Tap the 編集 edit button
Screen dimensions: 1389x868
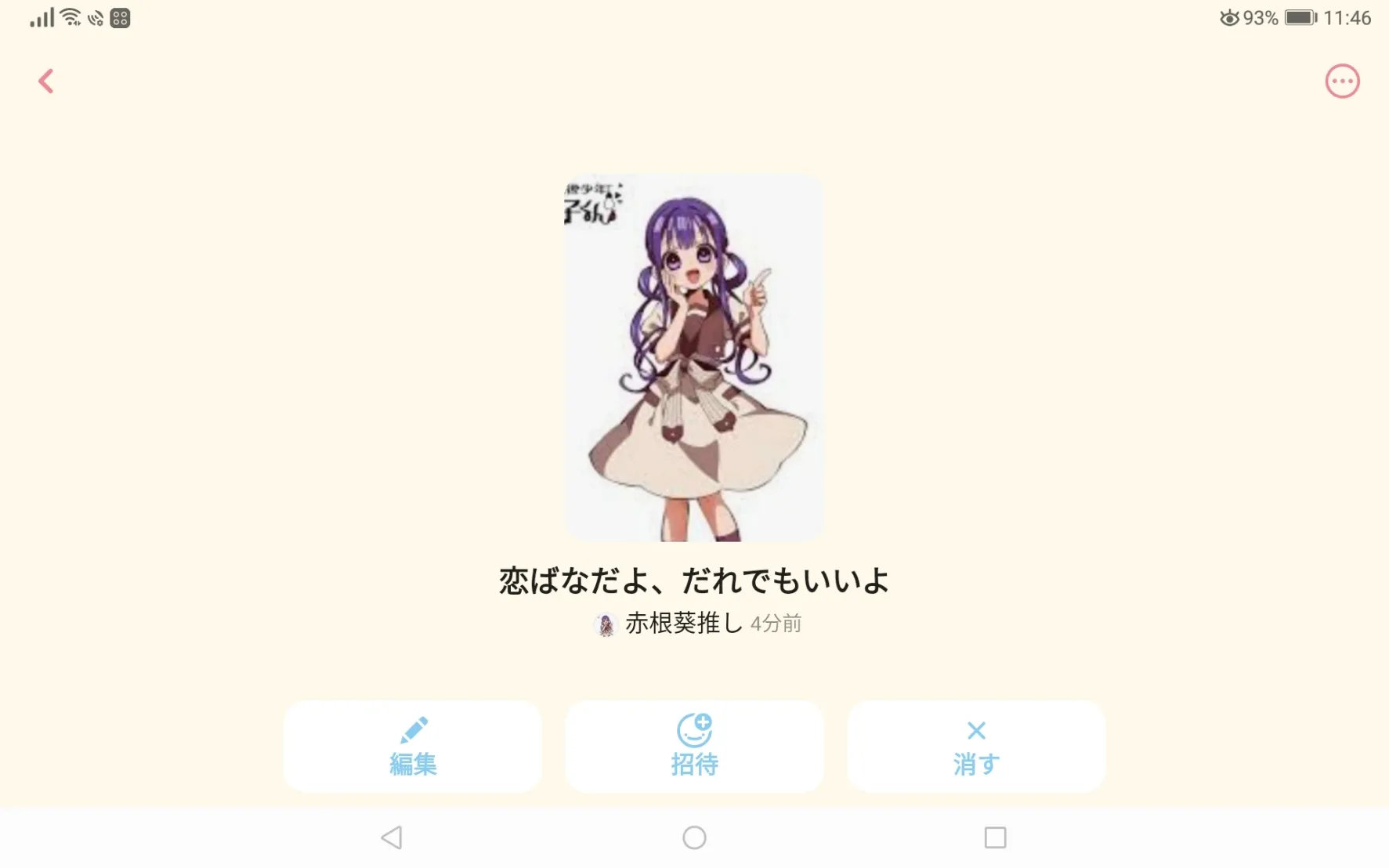coord(413,746)
